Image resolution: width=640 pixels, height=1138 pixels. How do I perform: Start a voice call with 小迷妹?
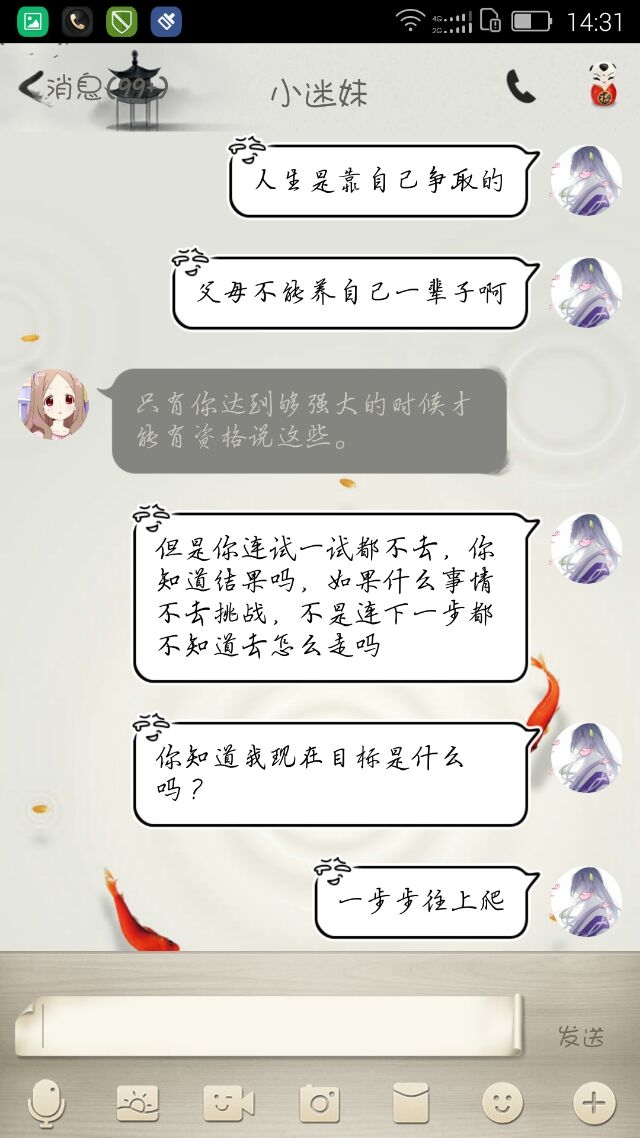[x=520, y=87]
